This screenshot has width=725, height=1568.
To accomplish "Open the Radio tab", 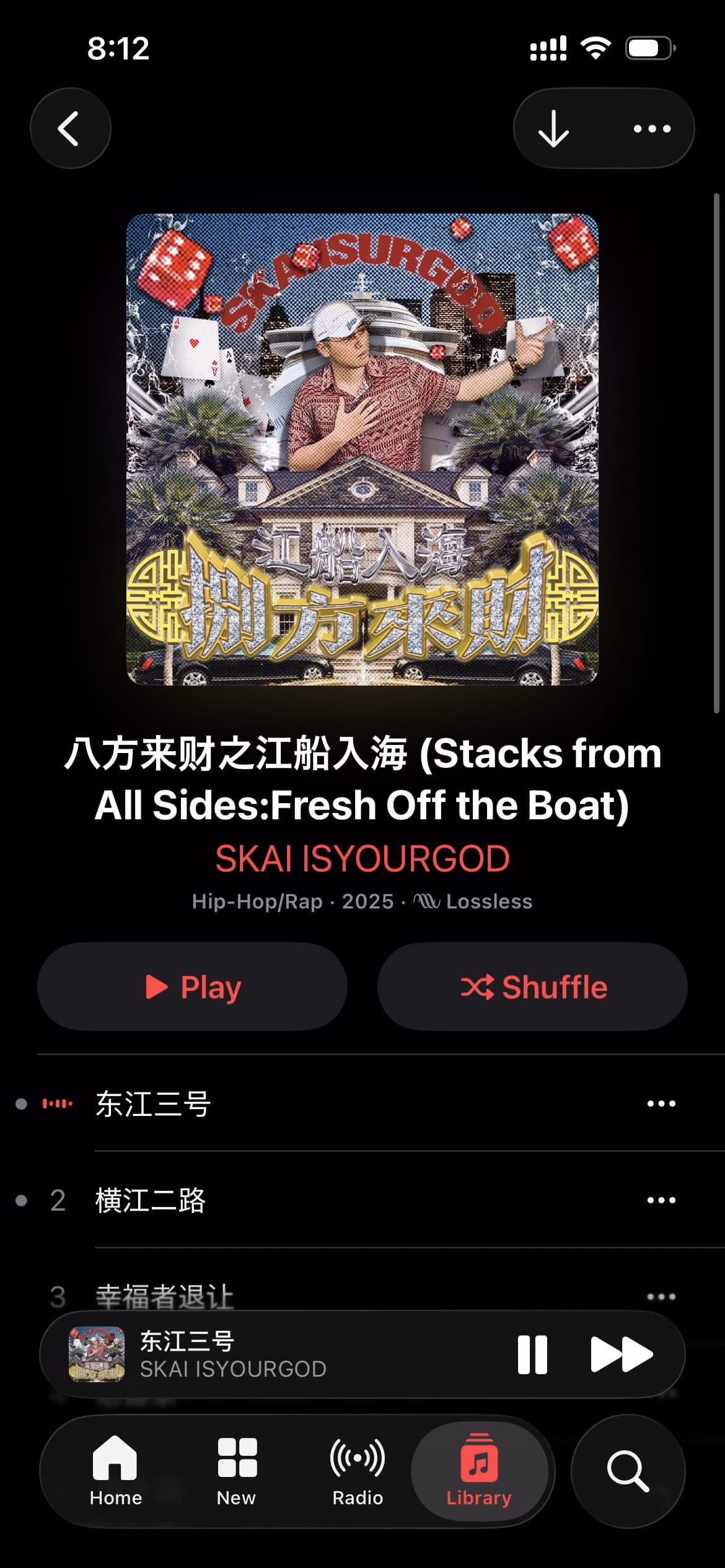I will click(x=358, y=1471).
